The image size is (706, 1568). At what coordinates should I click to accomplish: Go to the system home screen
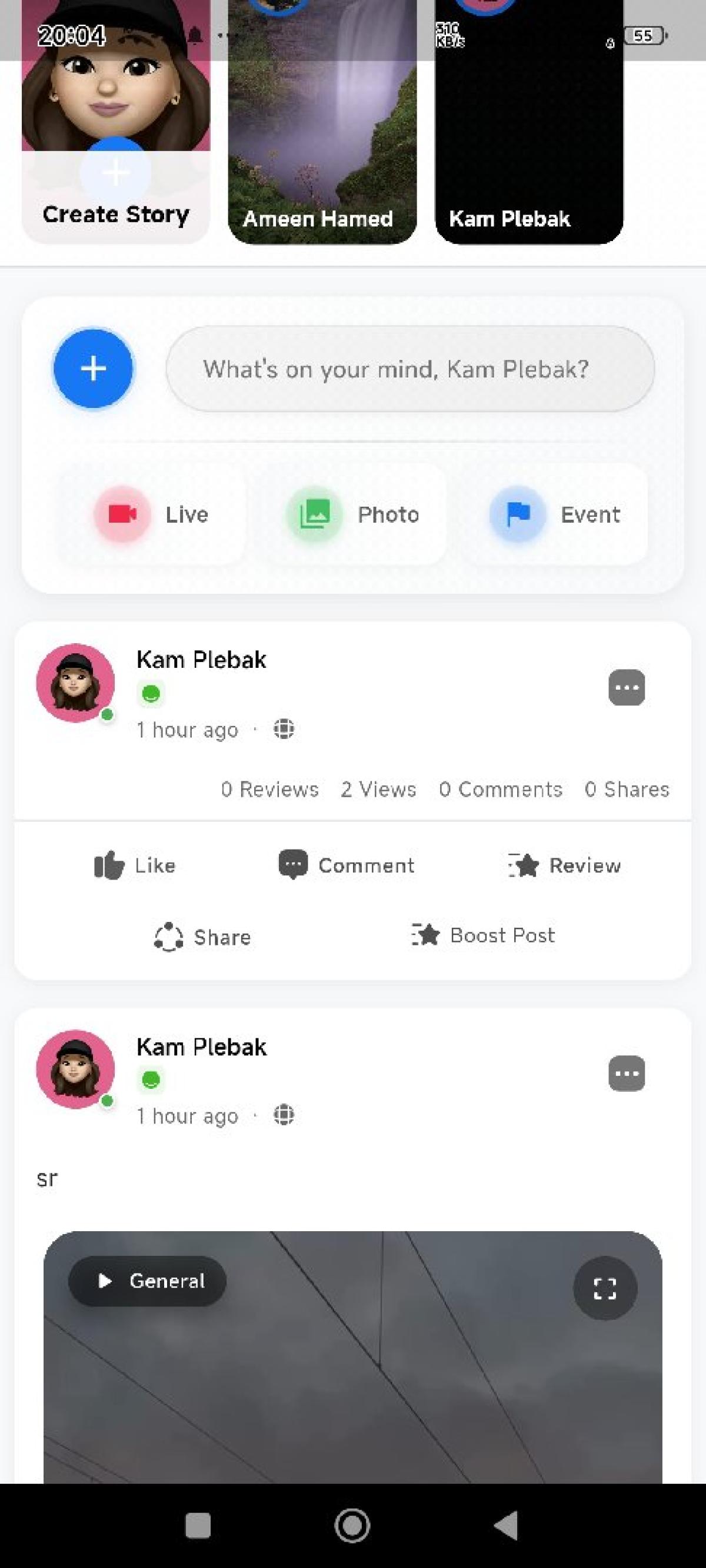tap(352, 1526)
